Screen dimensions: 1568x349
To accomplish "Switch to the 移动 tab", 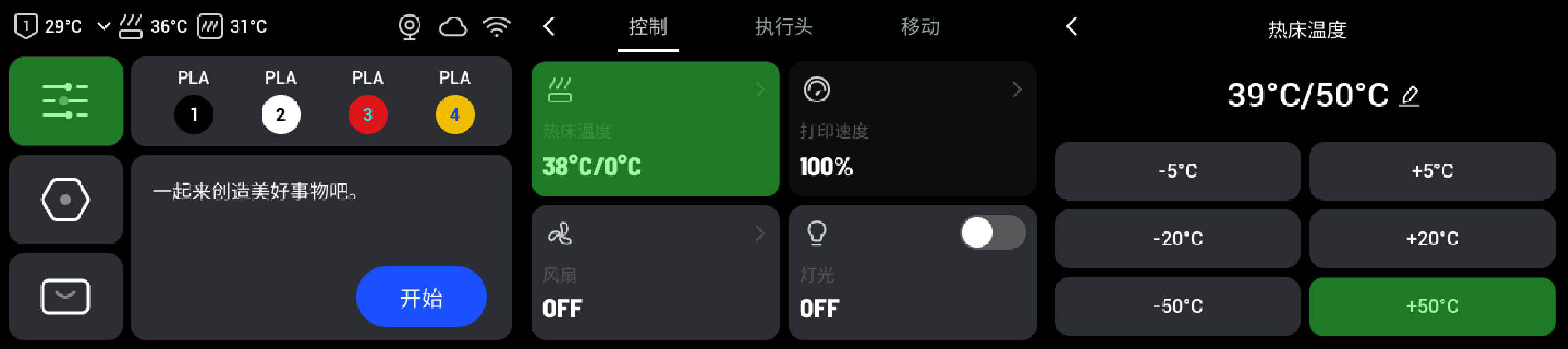I will [920, 26].
